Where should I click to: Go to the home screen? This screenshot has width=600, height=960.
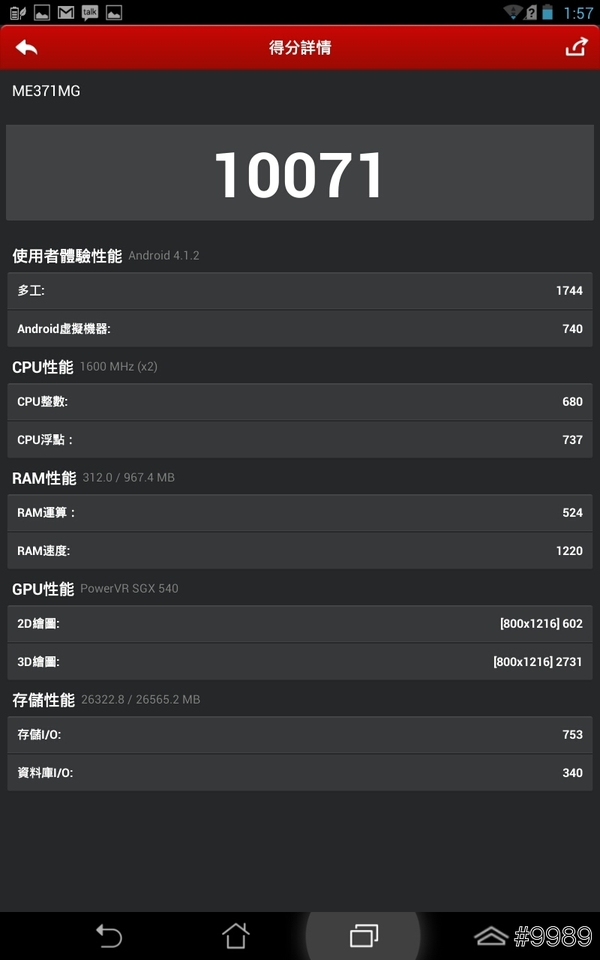click(x=235, y=936)
